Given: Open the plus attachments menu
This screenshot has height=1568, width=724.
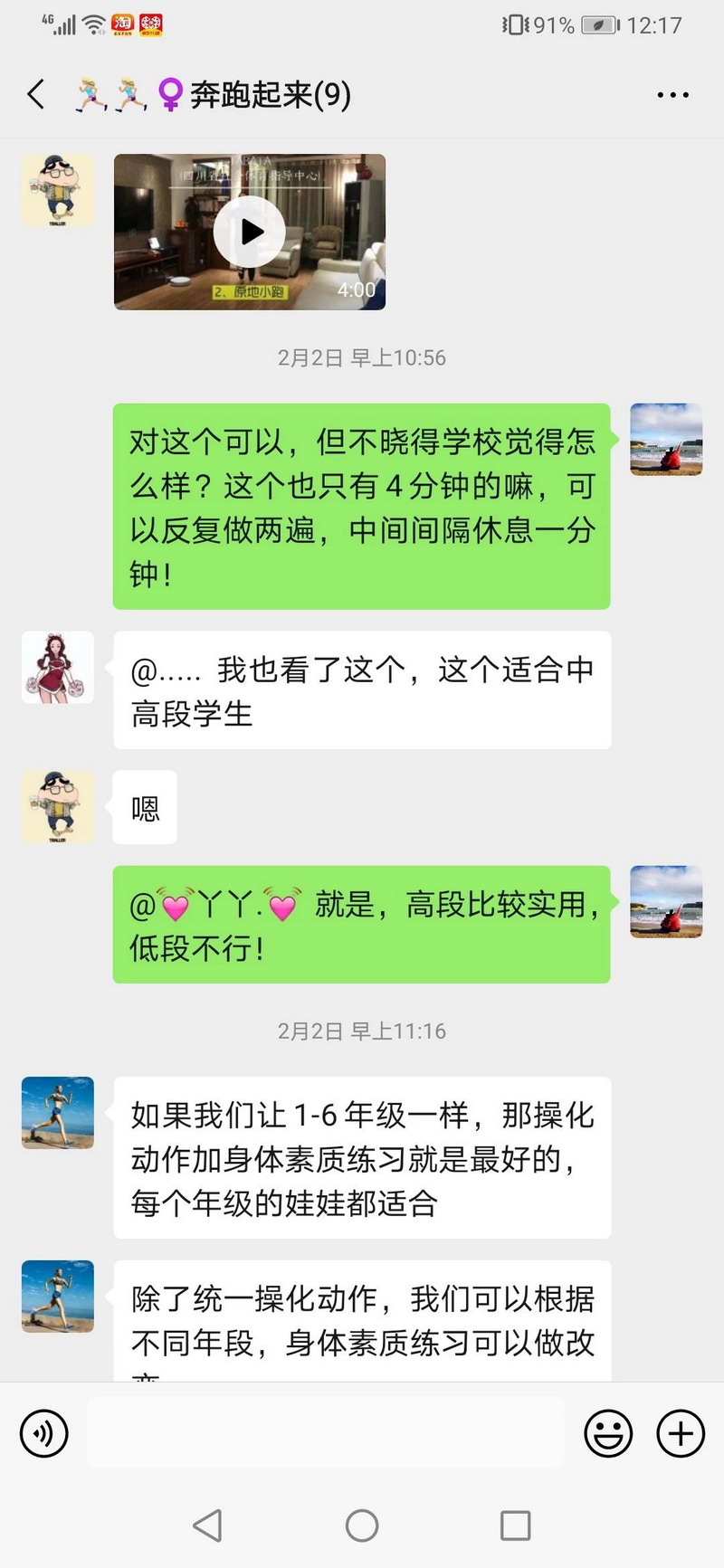Looking at the screenshot, I should (681, 1433).
